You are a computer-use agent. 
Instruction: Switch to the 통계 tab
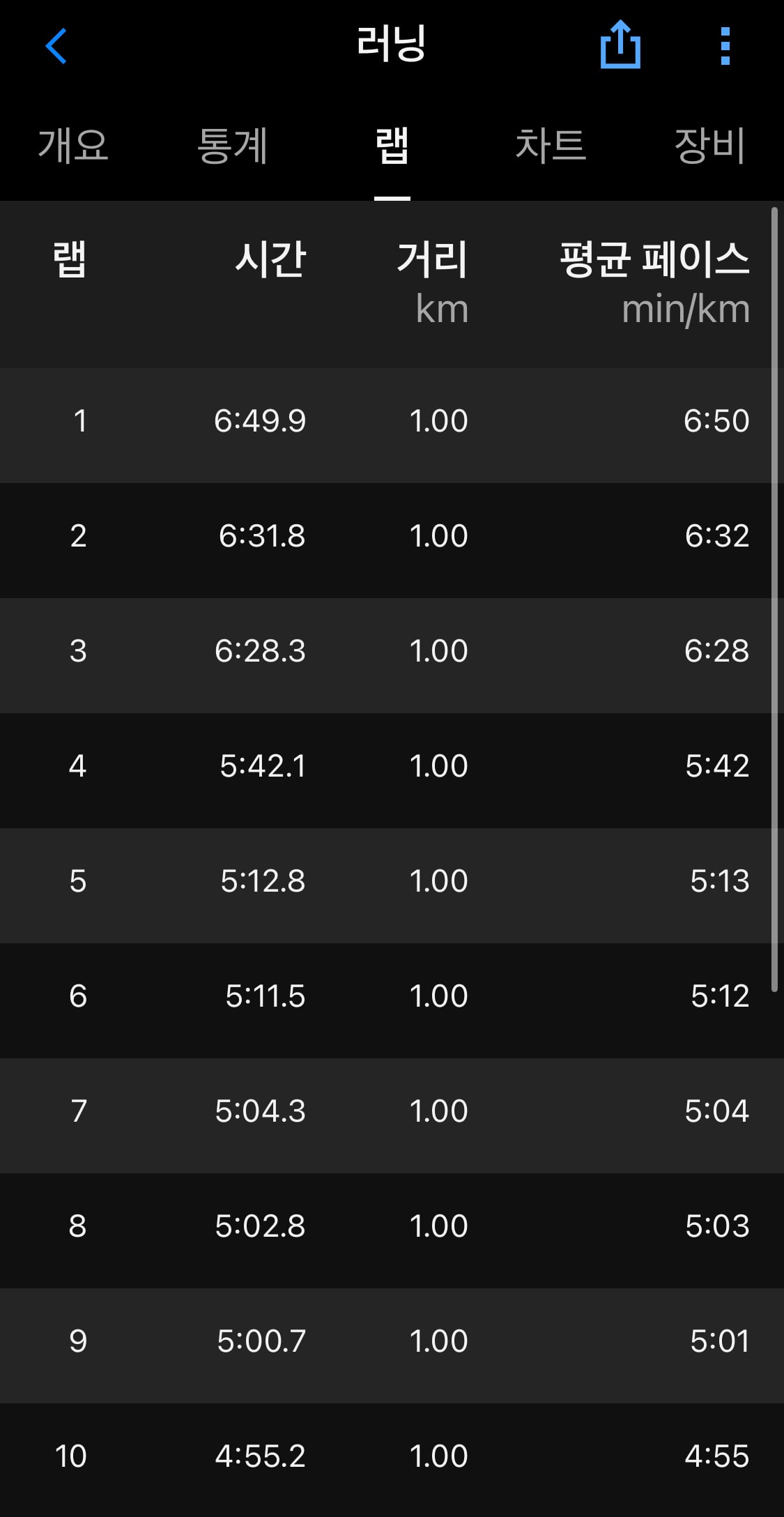232,146
